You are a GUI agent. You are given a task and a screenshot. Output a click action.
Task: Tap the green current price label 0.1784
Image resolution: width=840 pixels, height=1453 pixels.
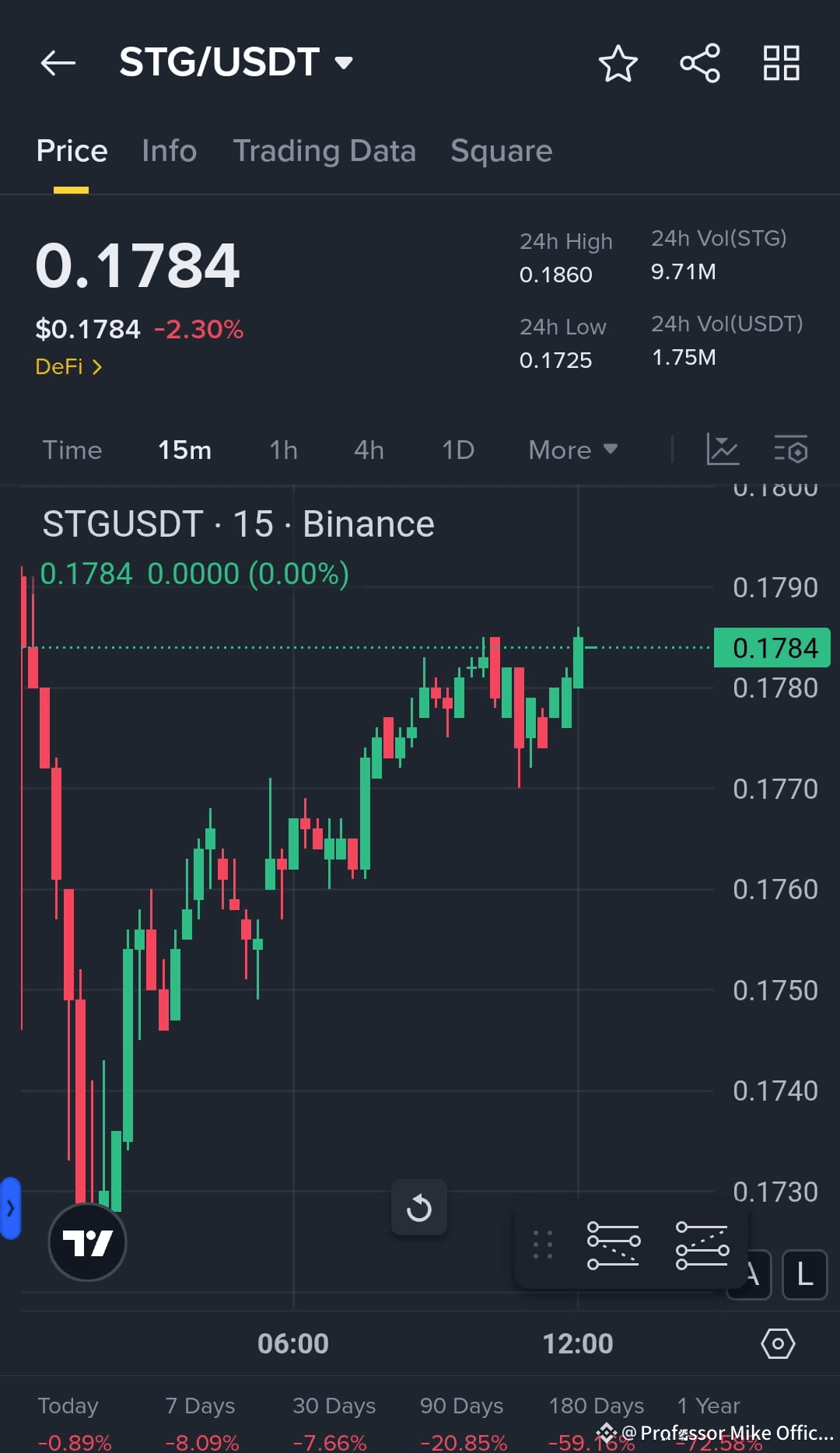pos(772,647)
